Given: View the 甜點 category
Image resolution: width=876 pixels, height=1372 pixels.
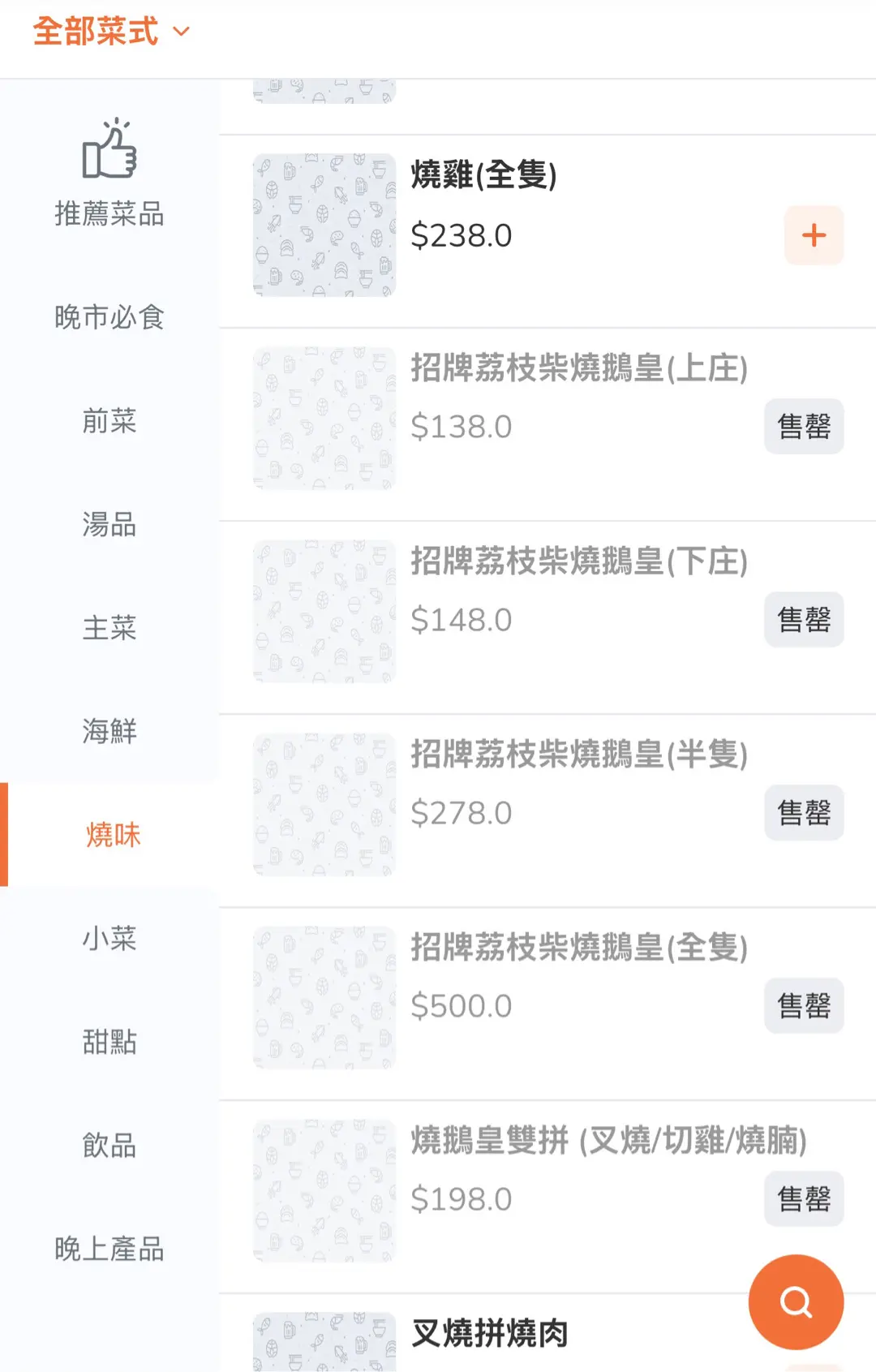Looking at the screenshot, I should (109, 1042).
